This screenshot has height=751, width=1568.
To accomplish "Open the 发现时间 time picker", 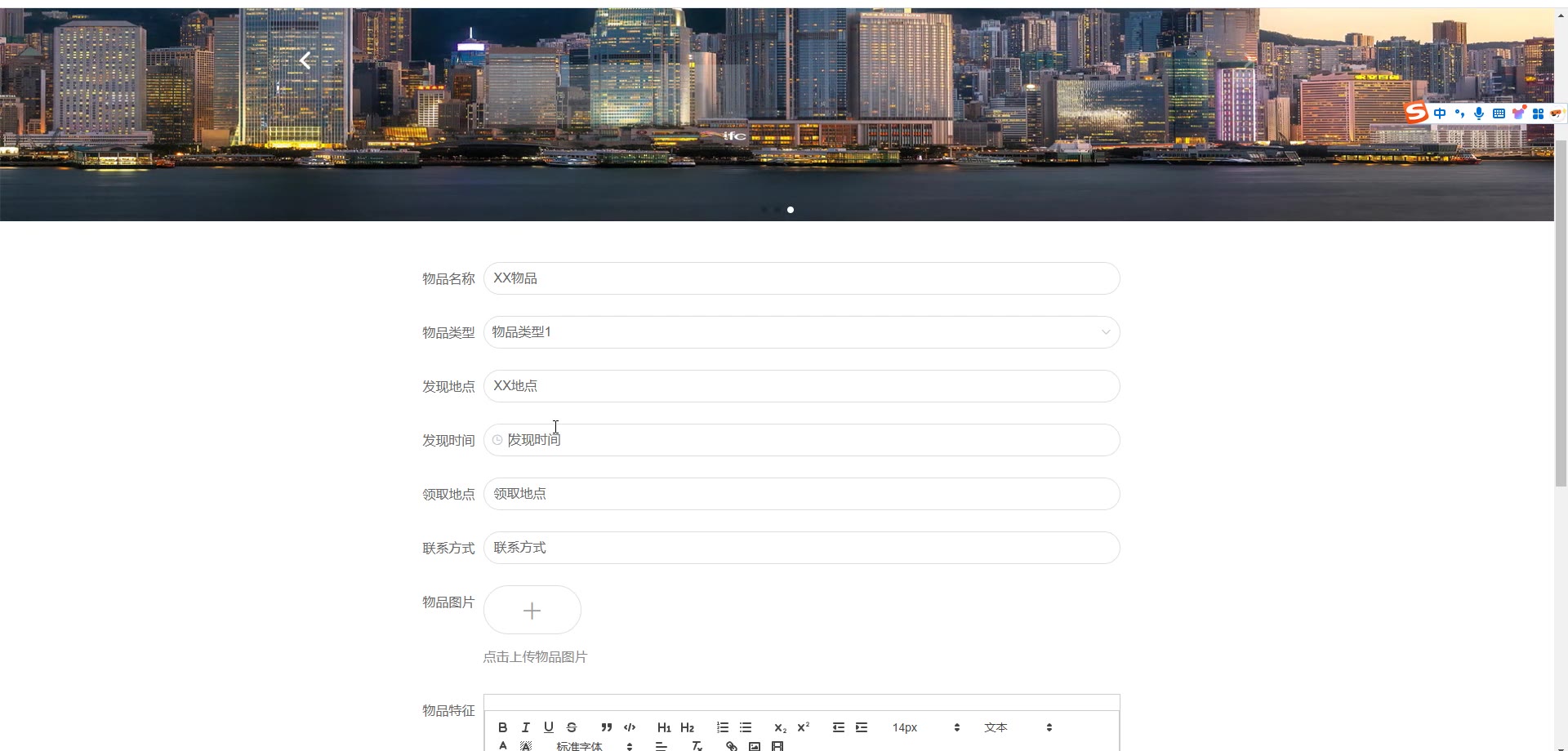I will click(800, 440).
